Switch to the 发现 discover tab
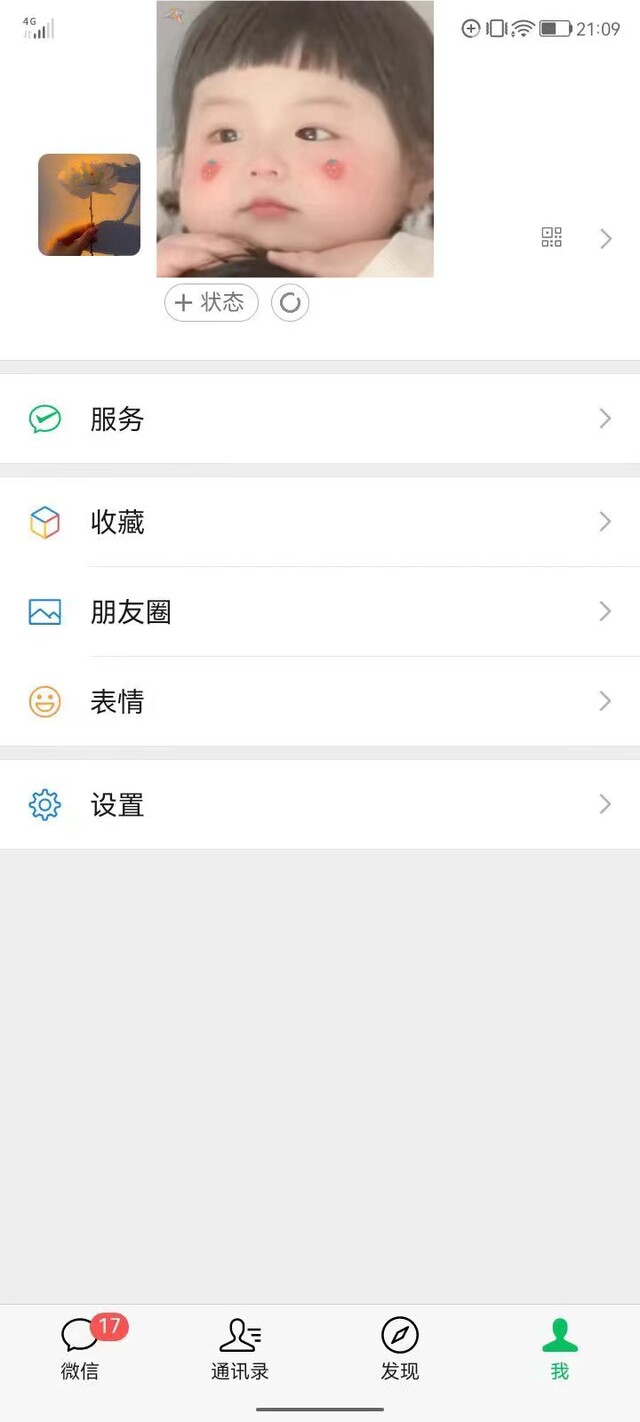This screenshot has width=640, height=1422. pos(400,1348)
